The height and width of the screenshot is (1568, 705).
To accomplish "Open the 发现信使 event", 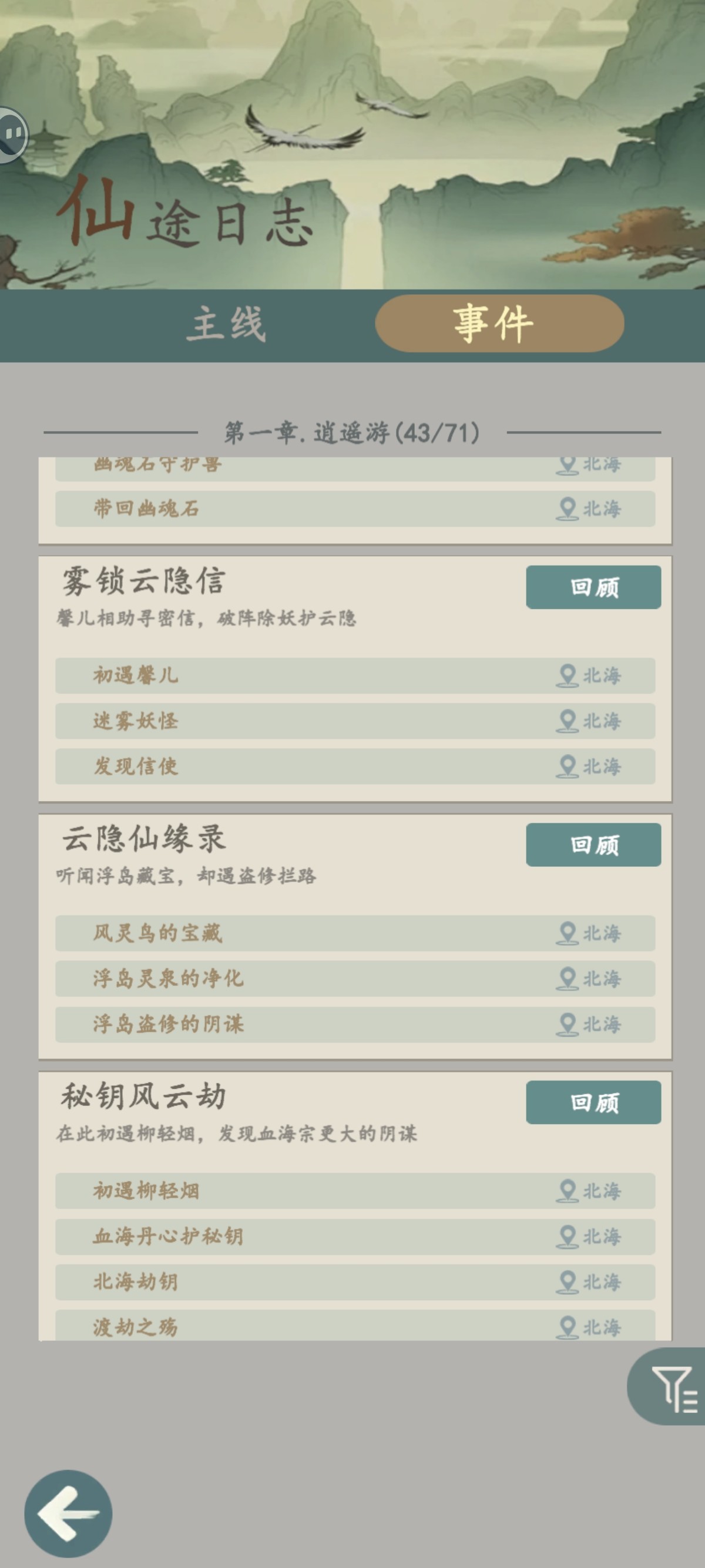I will coord(355,766).
